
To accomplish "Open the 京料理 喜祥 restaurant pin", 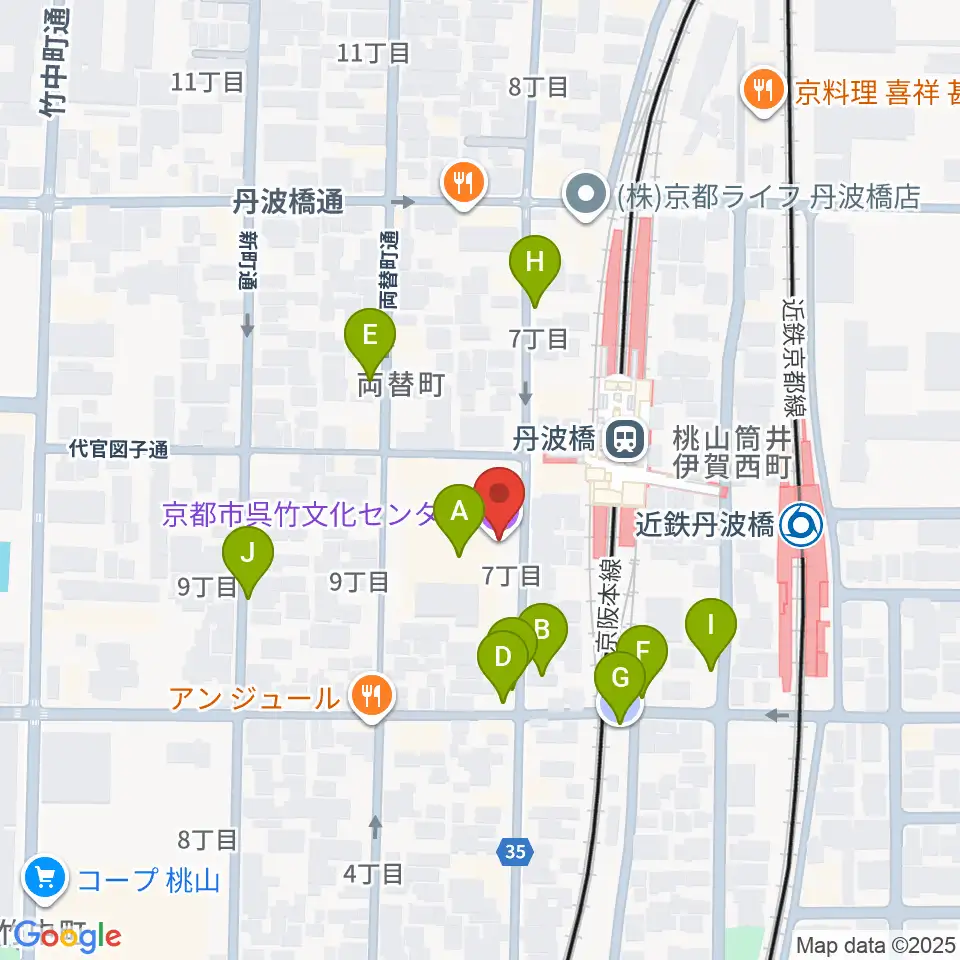I will [x=763, y=92].
